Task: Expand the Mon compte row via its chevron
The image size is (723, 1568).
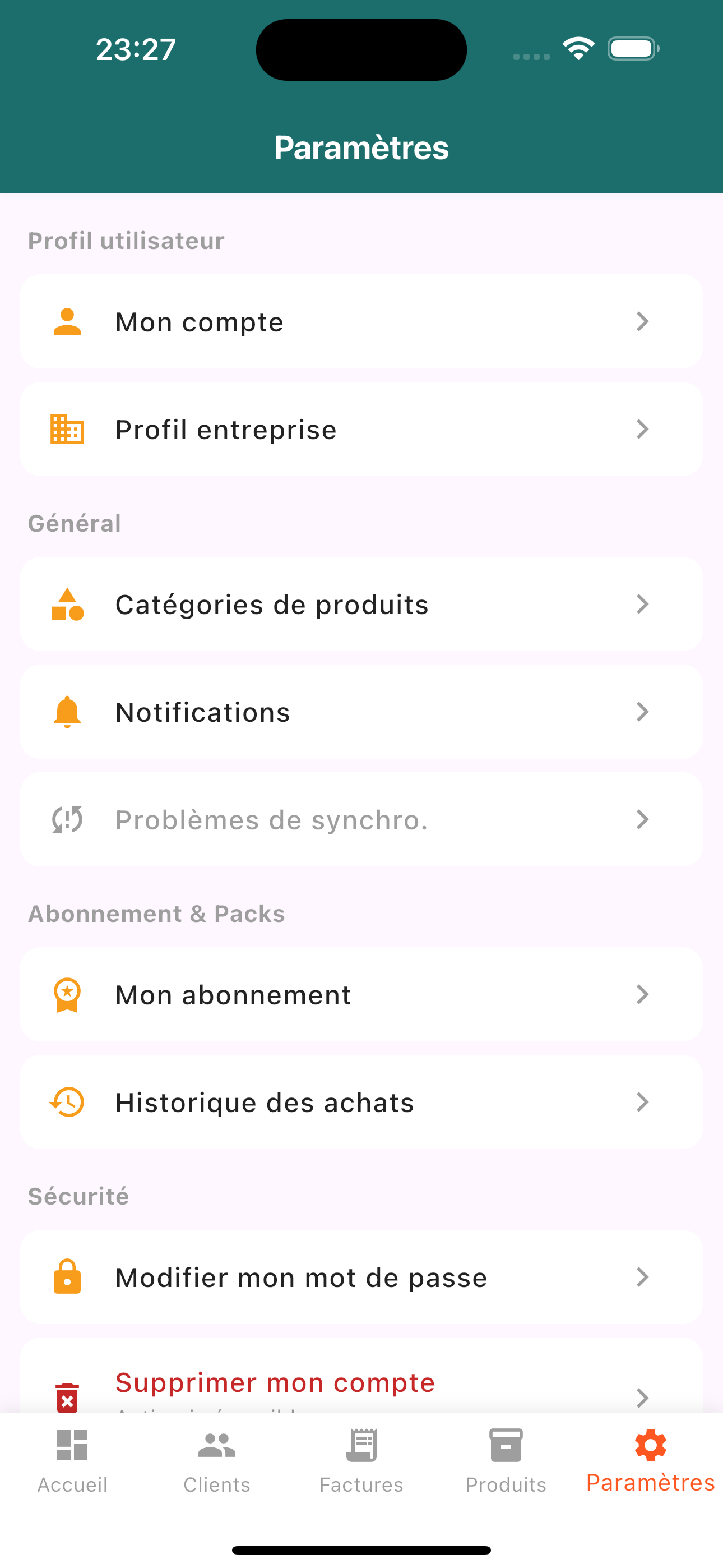Action: (x=643, y=322)
